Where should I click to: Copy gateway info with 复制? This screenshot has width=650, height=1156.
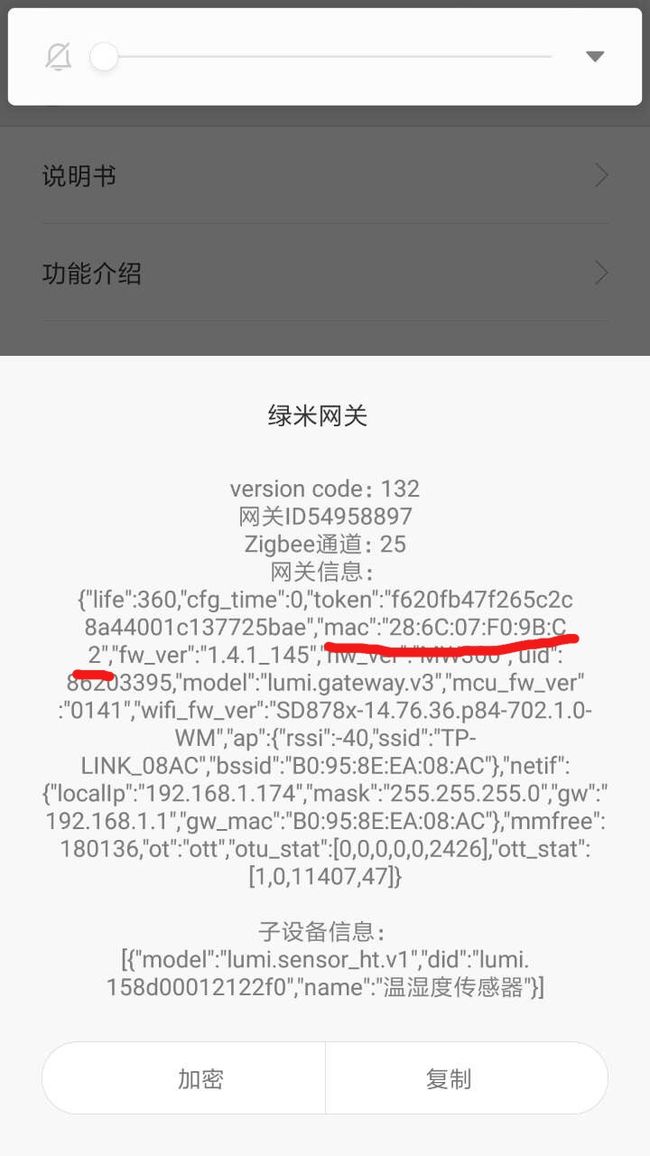click(466, 1078)
